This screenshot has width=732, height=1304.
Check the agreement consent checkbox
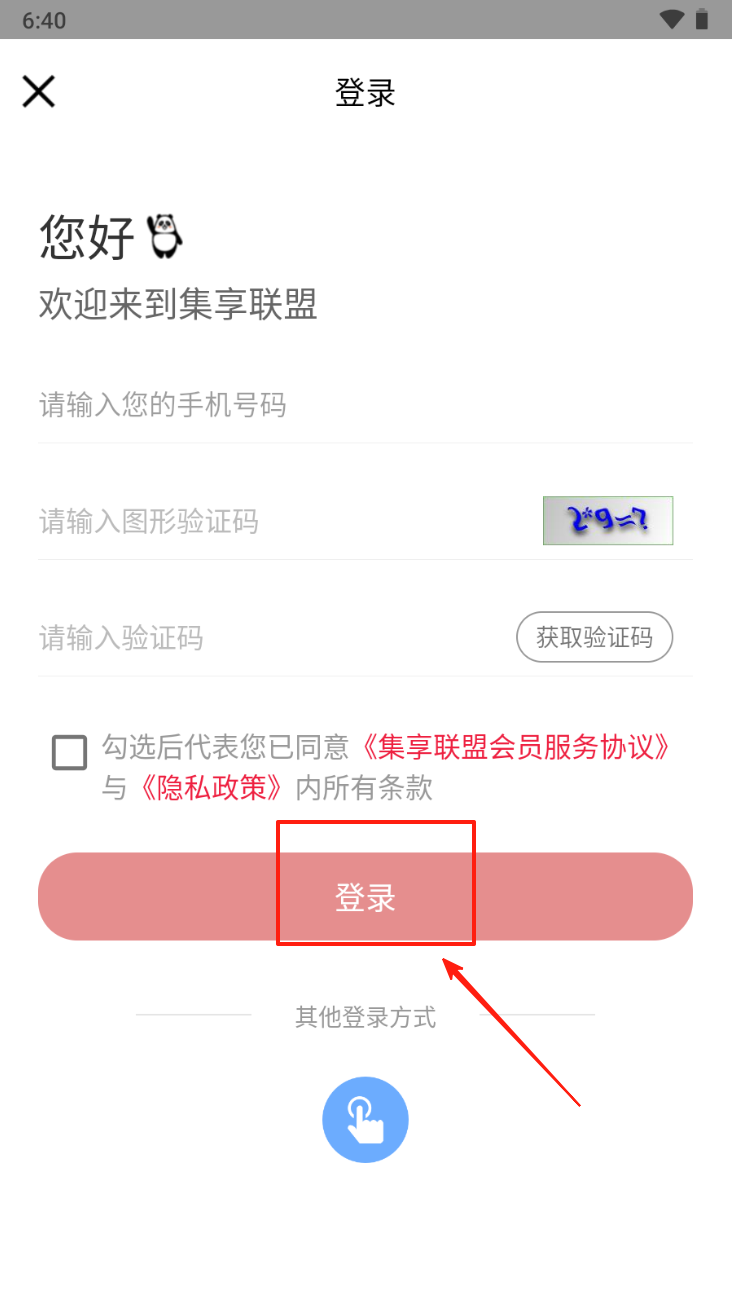[x=69, y=752]
